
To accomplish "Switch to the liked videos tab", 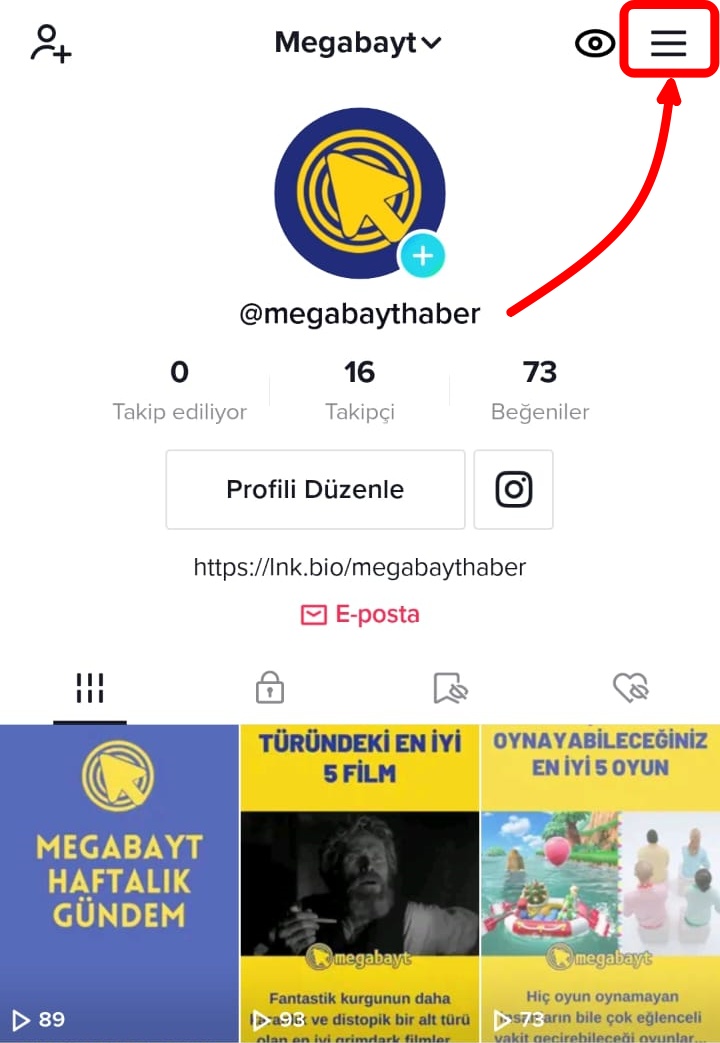I will [x=630, y=688].
